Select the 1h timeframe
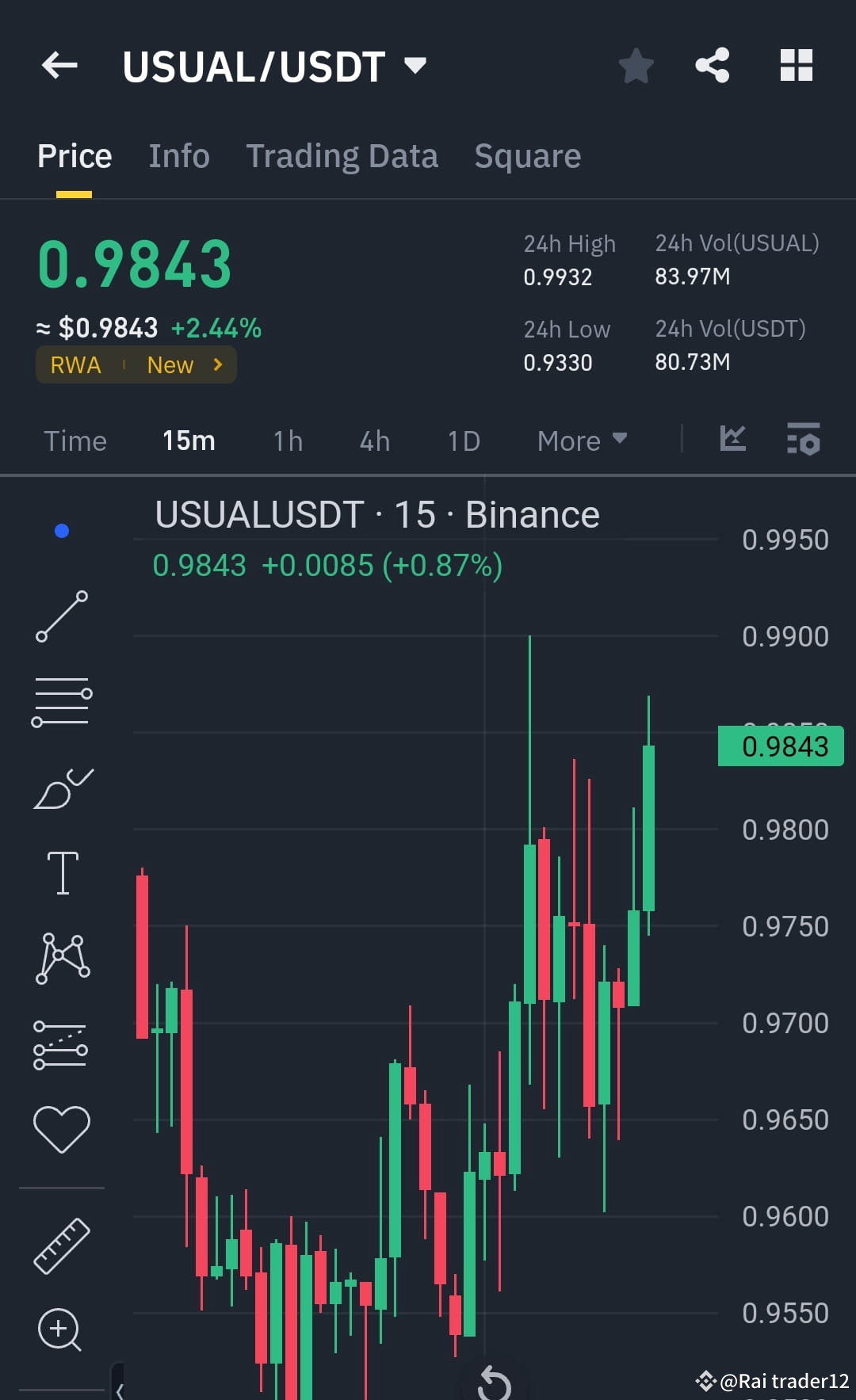This screenshot has height=1400, width=856. tap(287, 441)
